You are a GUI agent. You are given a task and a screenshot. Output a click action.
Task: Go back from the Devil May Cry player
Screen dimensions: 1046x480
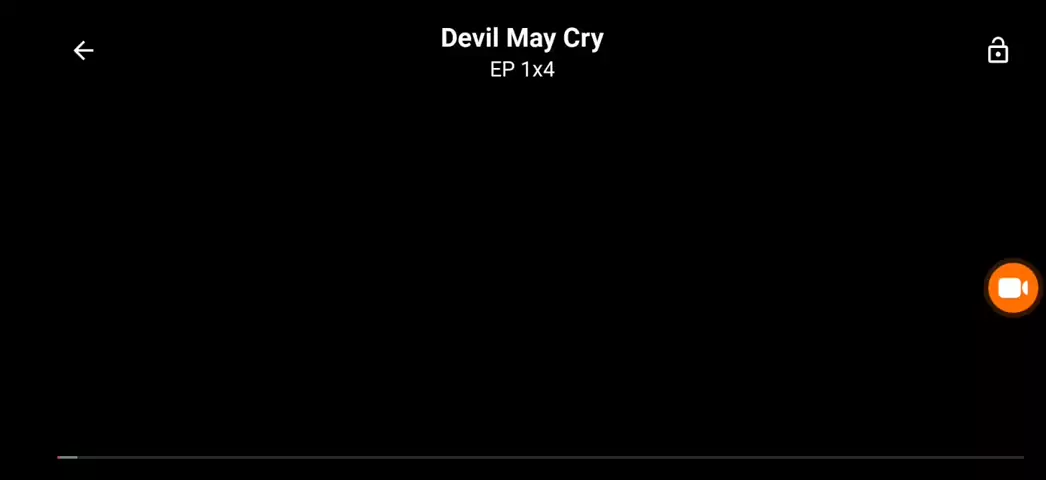[x=83, y=50]
